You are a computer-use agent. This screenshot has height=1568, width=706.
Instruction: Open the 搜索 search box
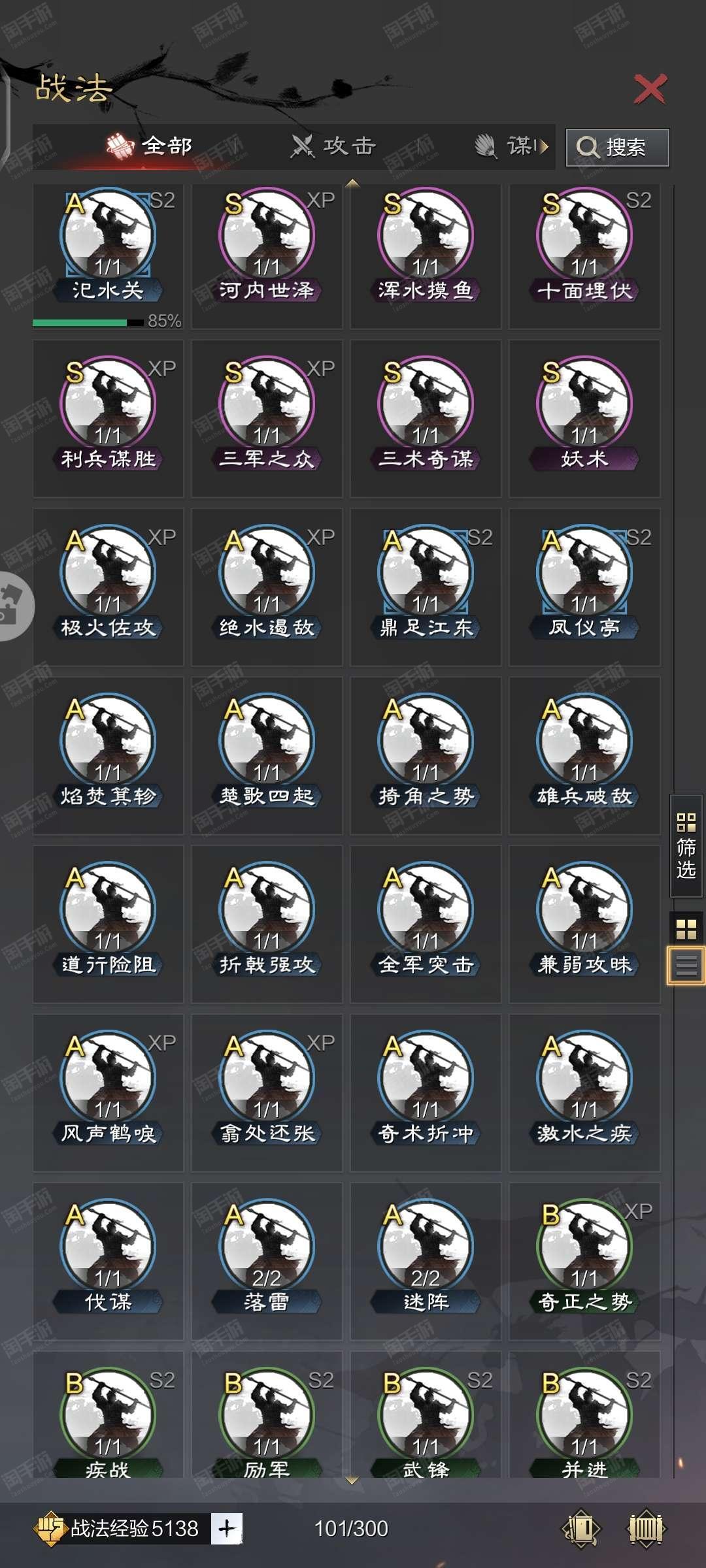[617, 148]
